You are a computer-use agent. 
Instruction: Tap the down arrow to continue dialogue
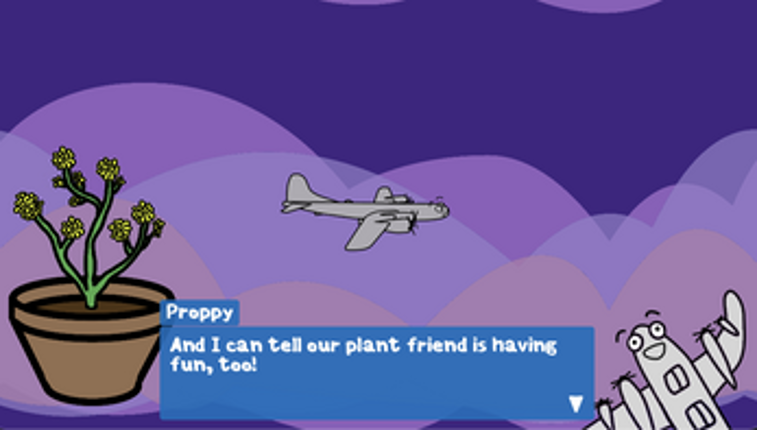[575, 404]
